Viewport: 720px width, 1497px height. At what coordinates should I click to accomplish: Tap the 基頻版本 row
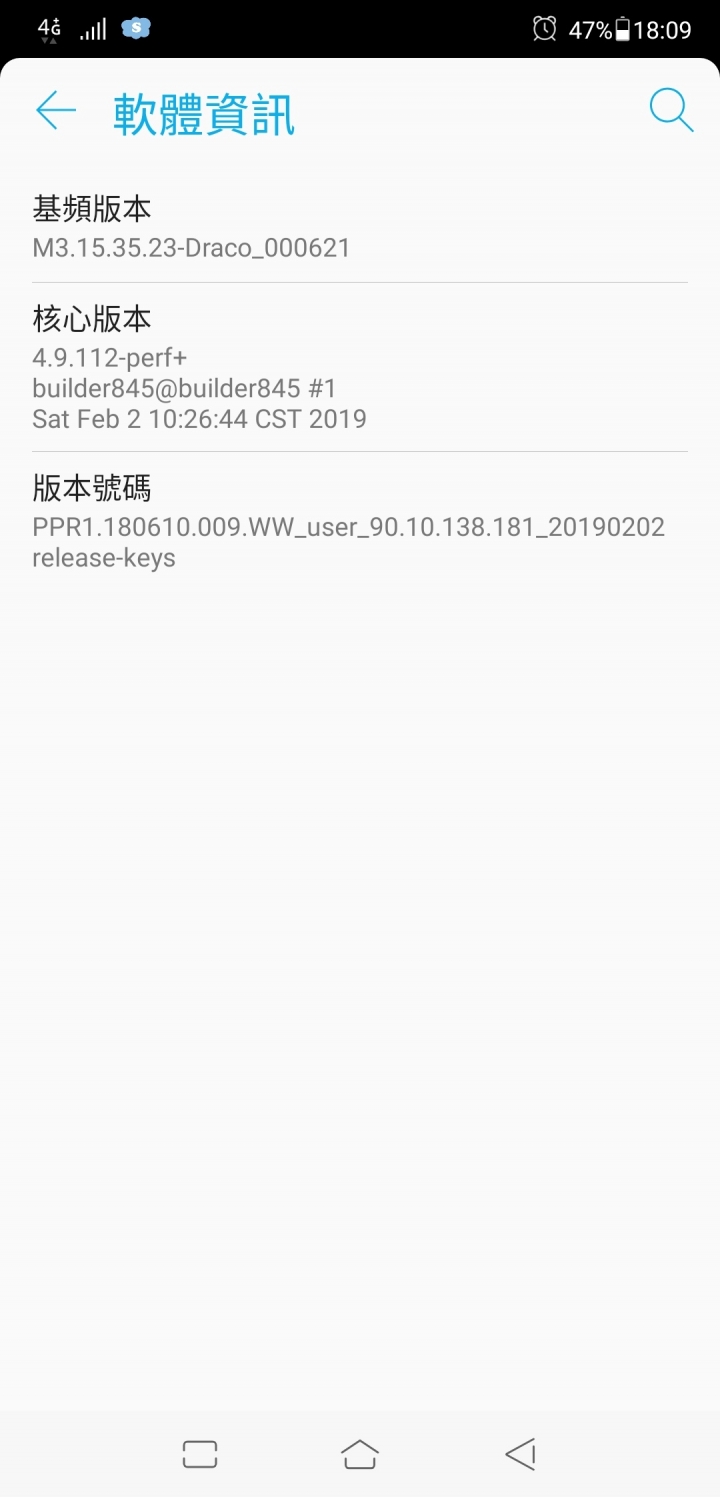(x=360, y=227)
